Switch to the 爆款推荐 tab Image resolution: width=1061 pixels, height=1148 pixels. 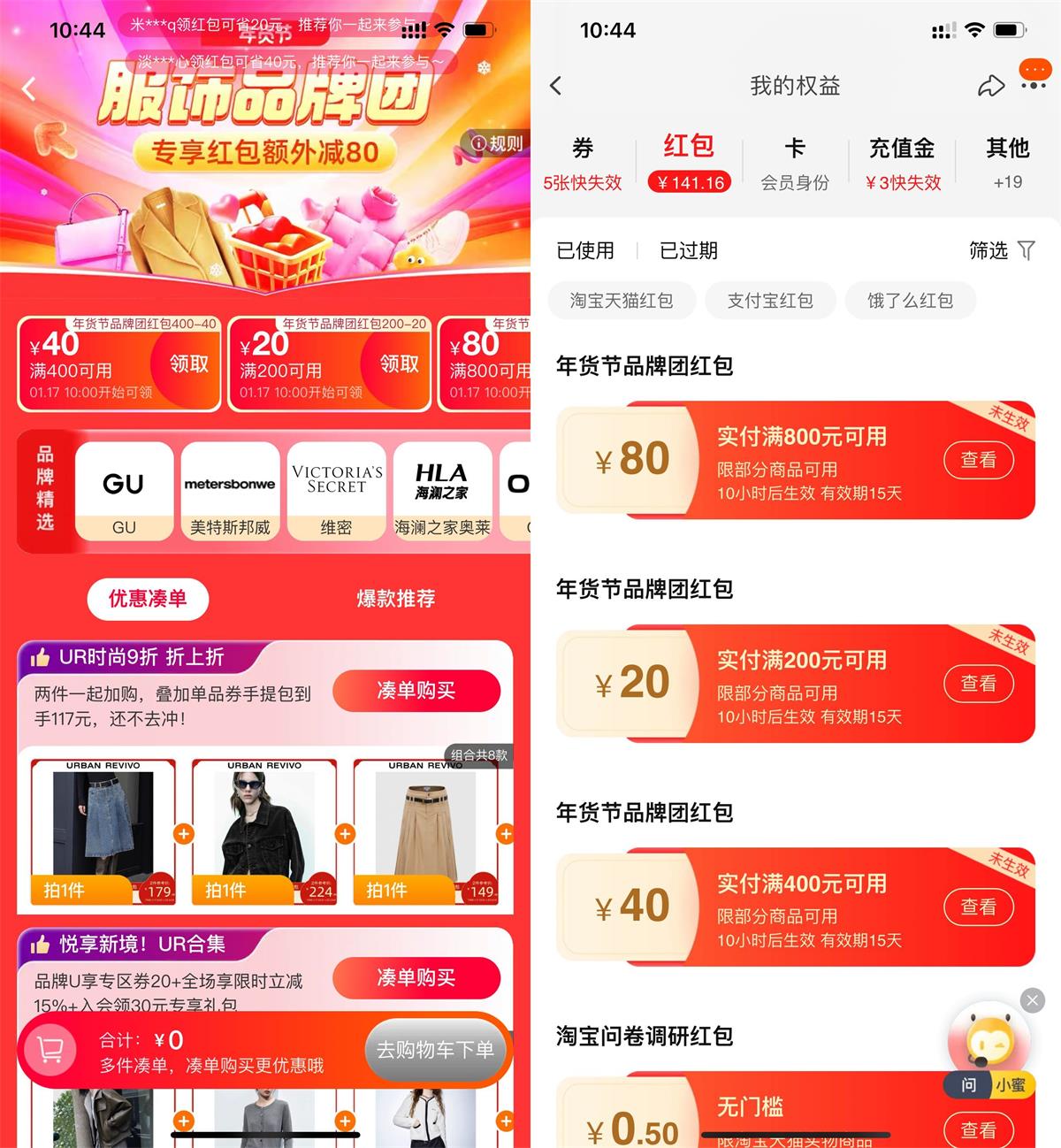(395, 599)
